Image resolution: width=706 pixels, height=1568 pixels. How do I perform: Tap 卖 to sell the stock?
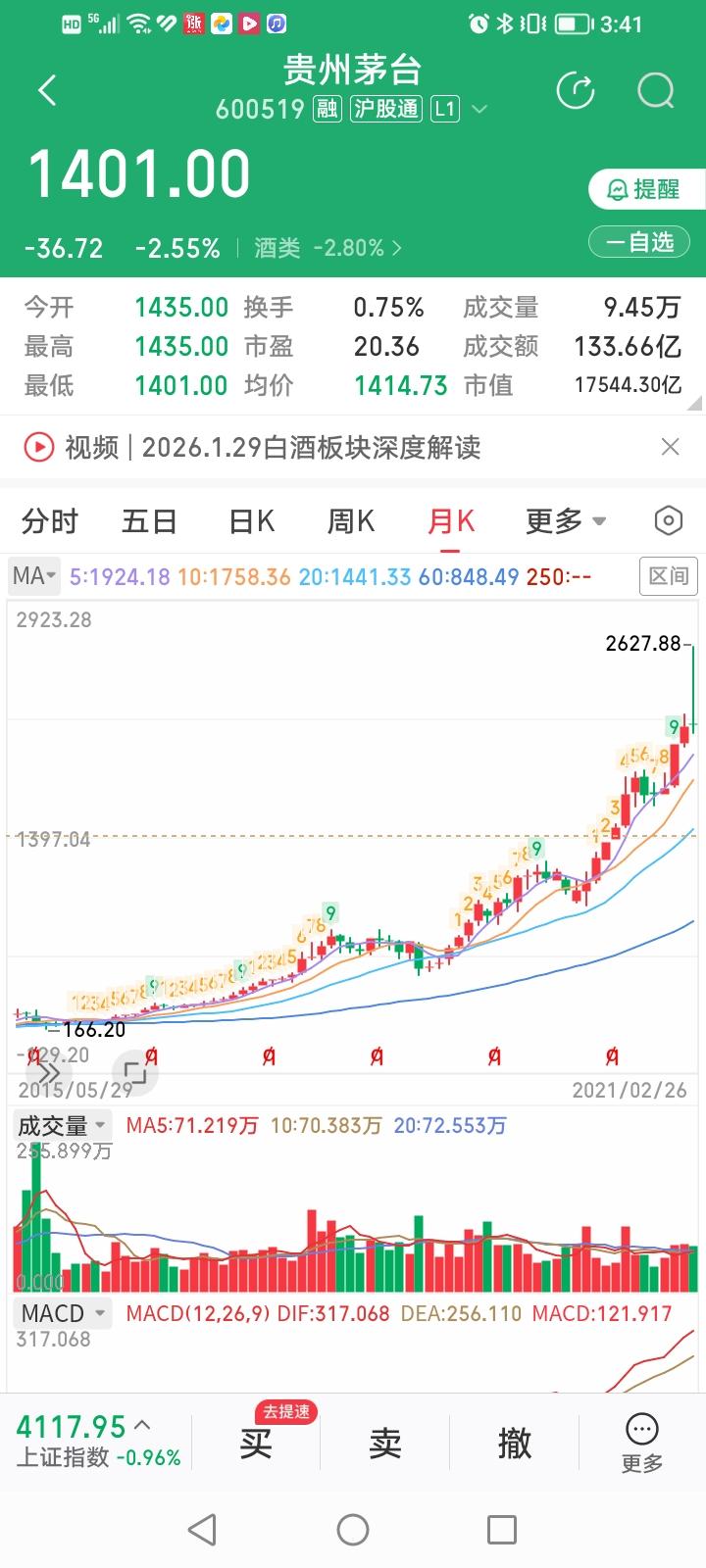coord(385,1443)
